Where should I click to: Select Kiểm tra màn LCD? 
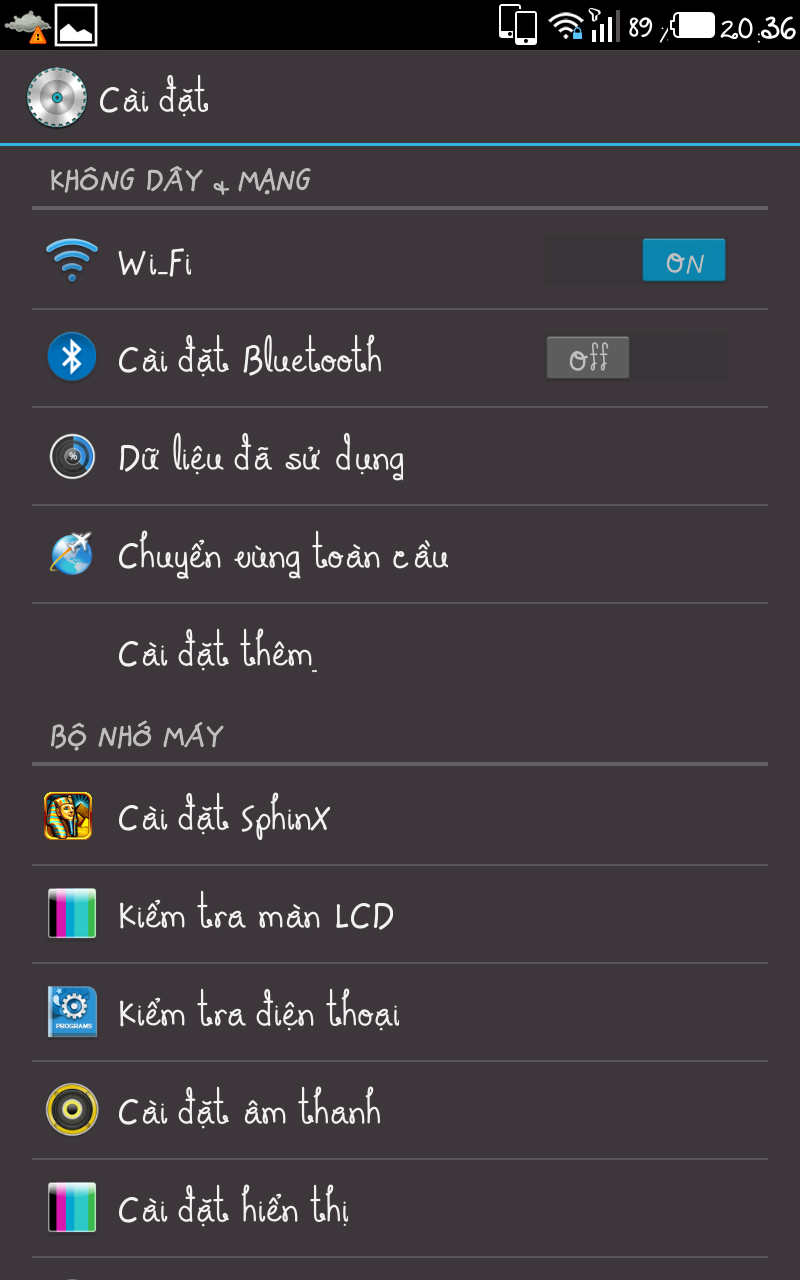pos(255,916)
